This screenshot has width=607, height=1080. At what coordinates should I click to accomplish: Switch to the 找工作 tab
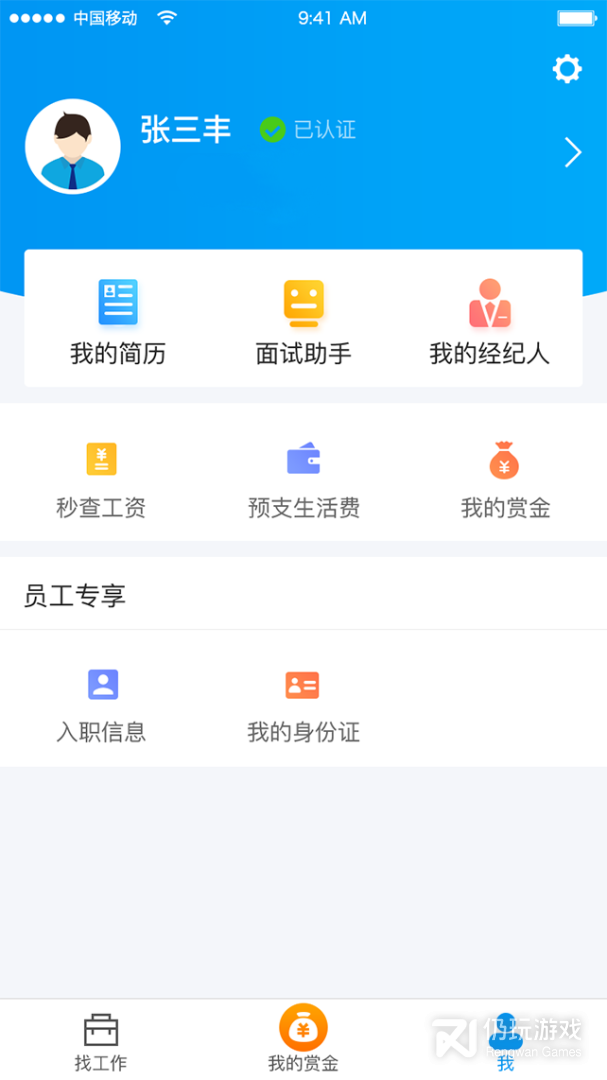click(101, 1040)
